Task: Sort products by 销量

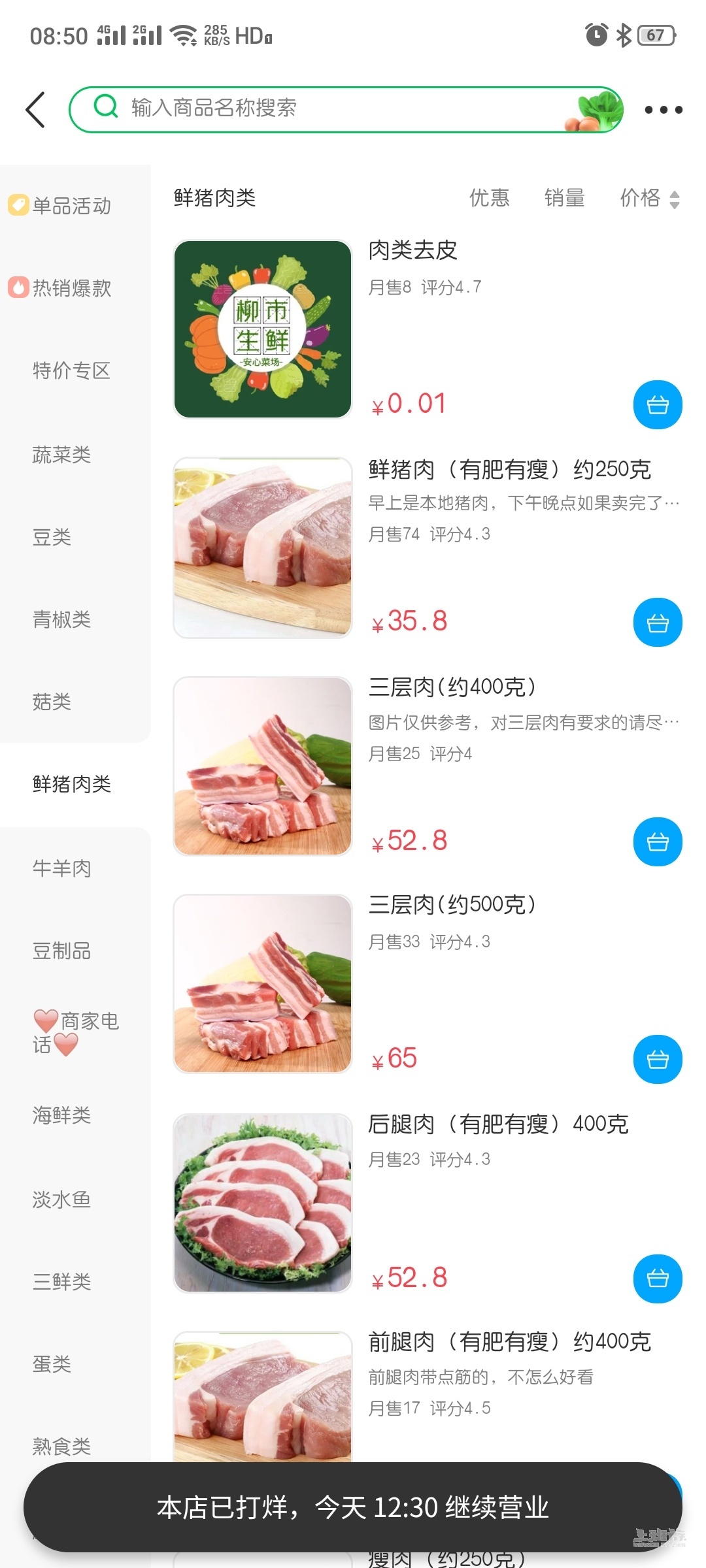Action: pyautogui.click(x=564, y=198)
